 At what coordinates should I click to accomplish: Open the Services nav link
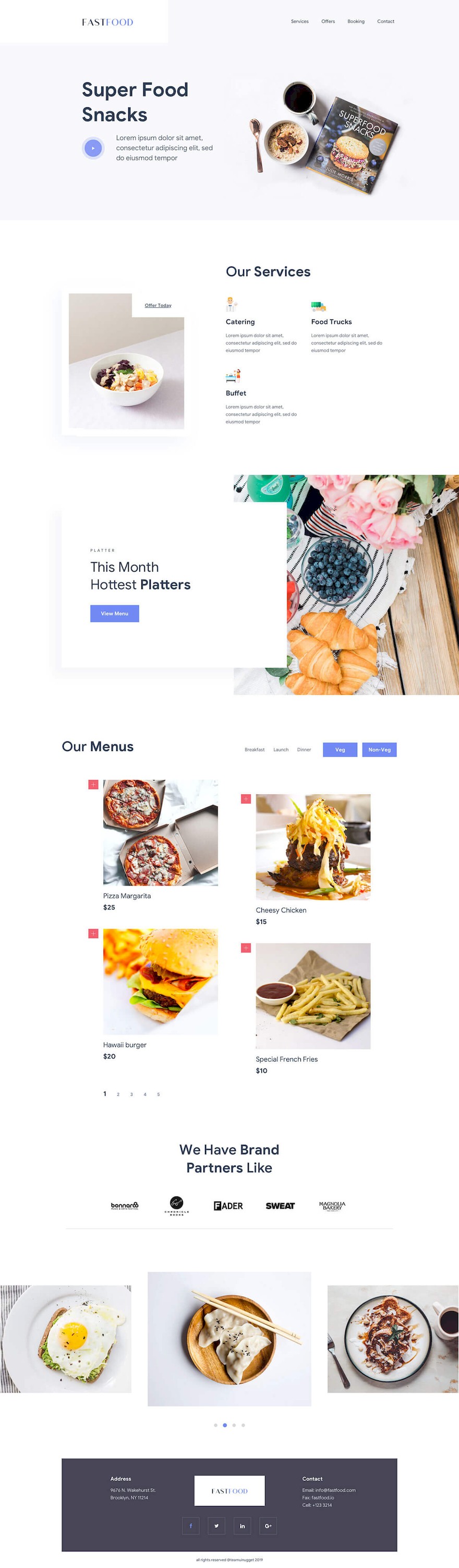(299, 21)
